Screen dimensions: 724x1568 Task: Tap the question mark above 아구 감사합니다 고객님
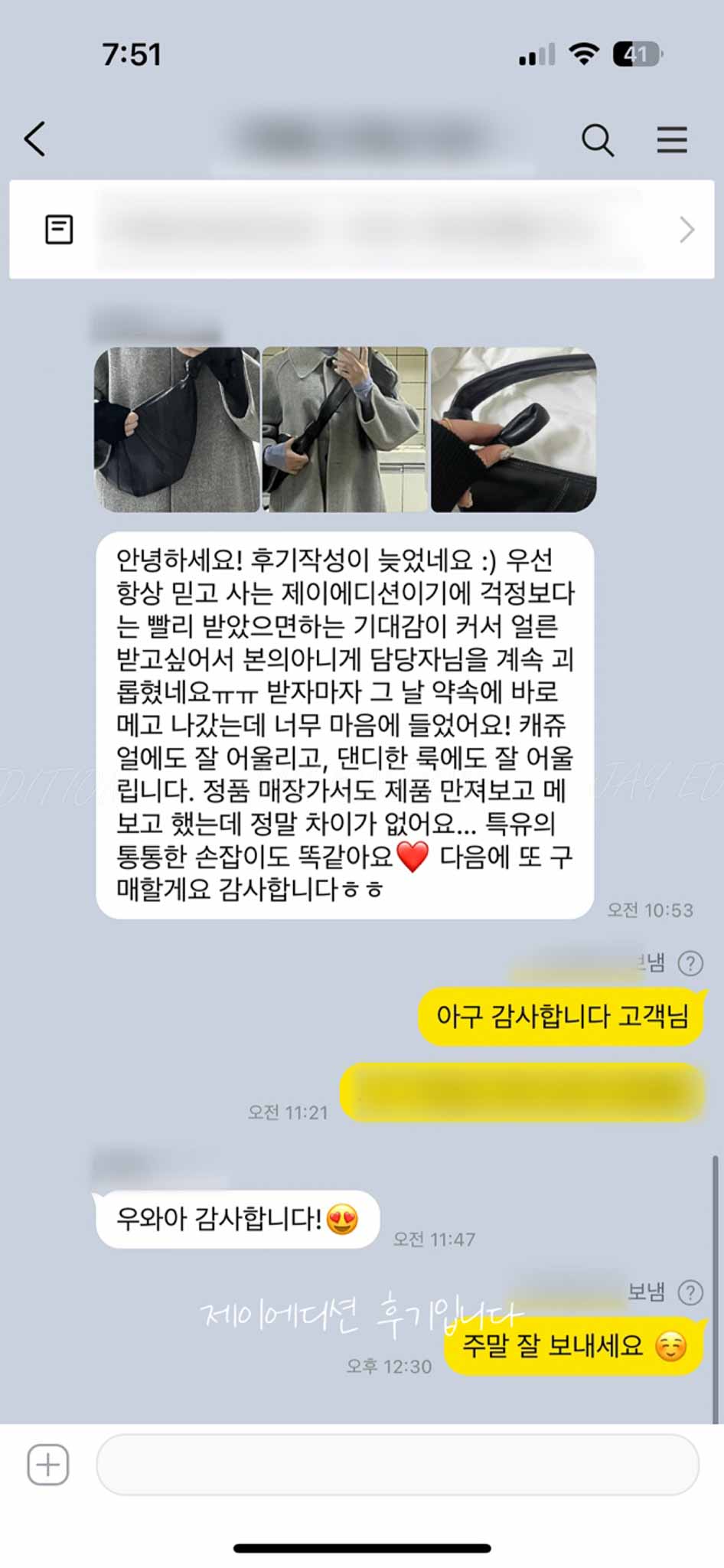tap(690, 963)
